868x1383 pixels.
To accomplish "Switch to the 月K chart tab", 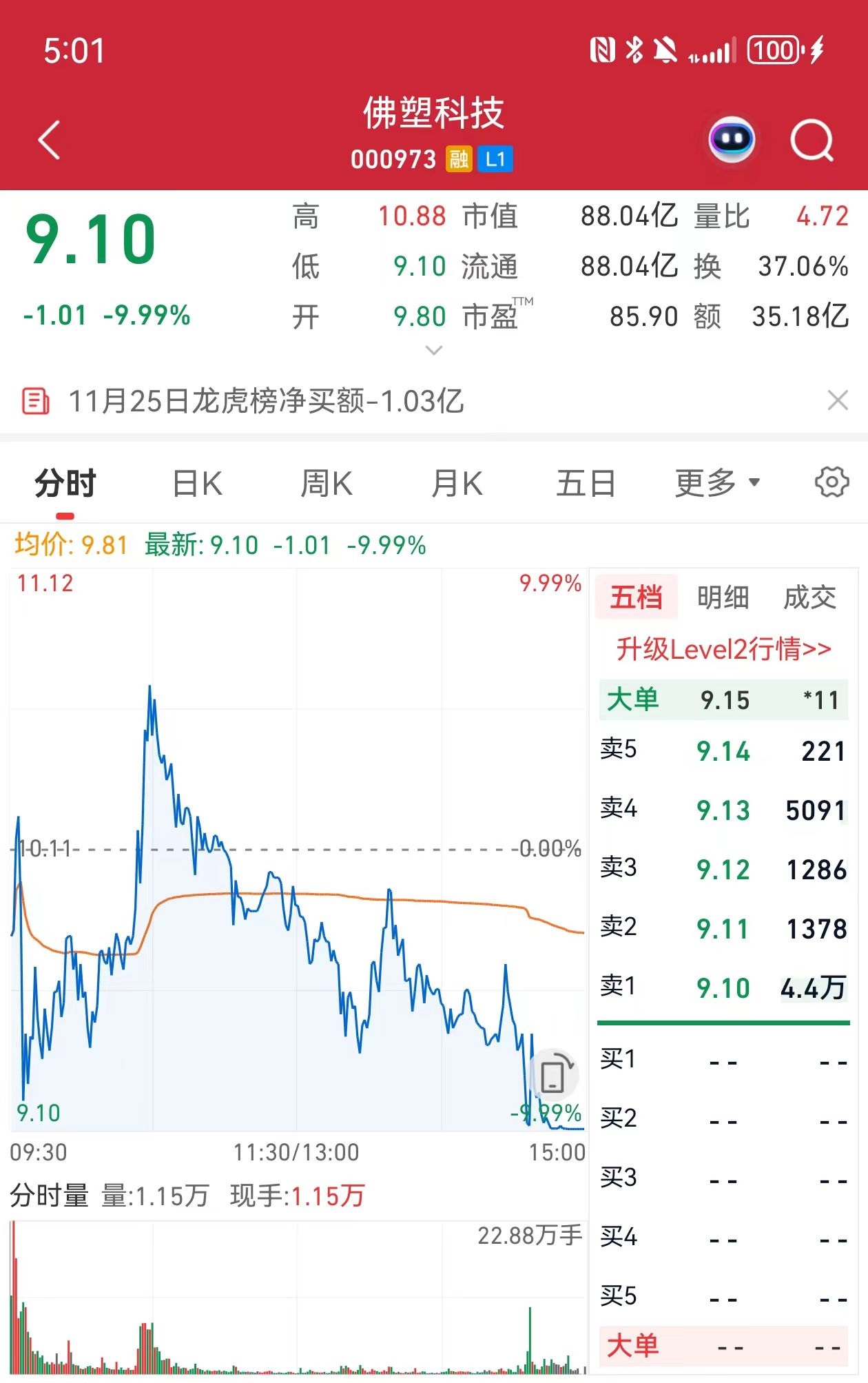I will coord(456,484).
